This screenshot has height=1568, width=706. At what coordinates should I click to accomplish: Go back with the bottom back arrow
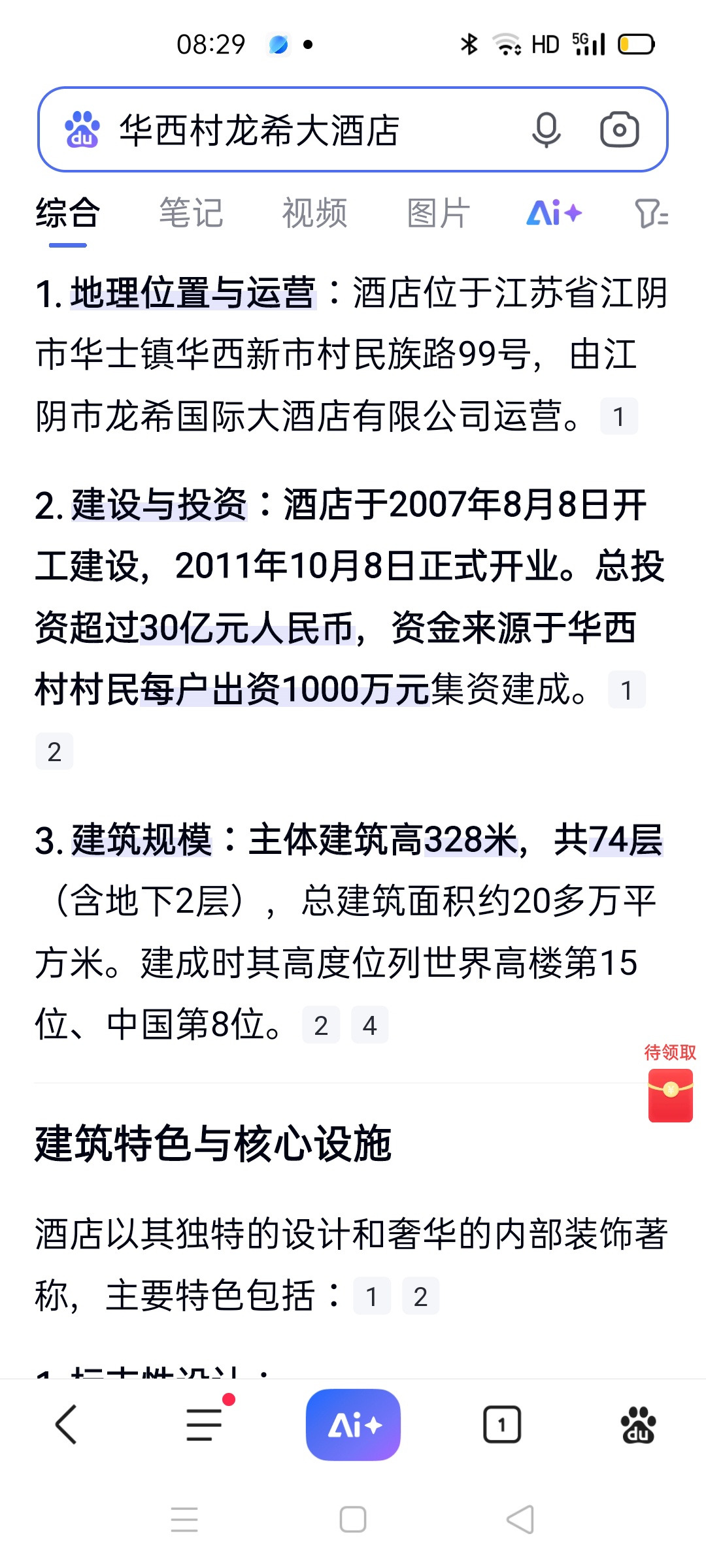pyautogui.click(x=66, y=1424)
